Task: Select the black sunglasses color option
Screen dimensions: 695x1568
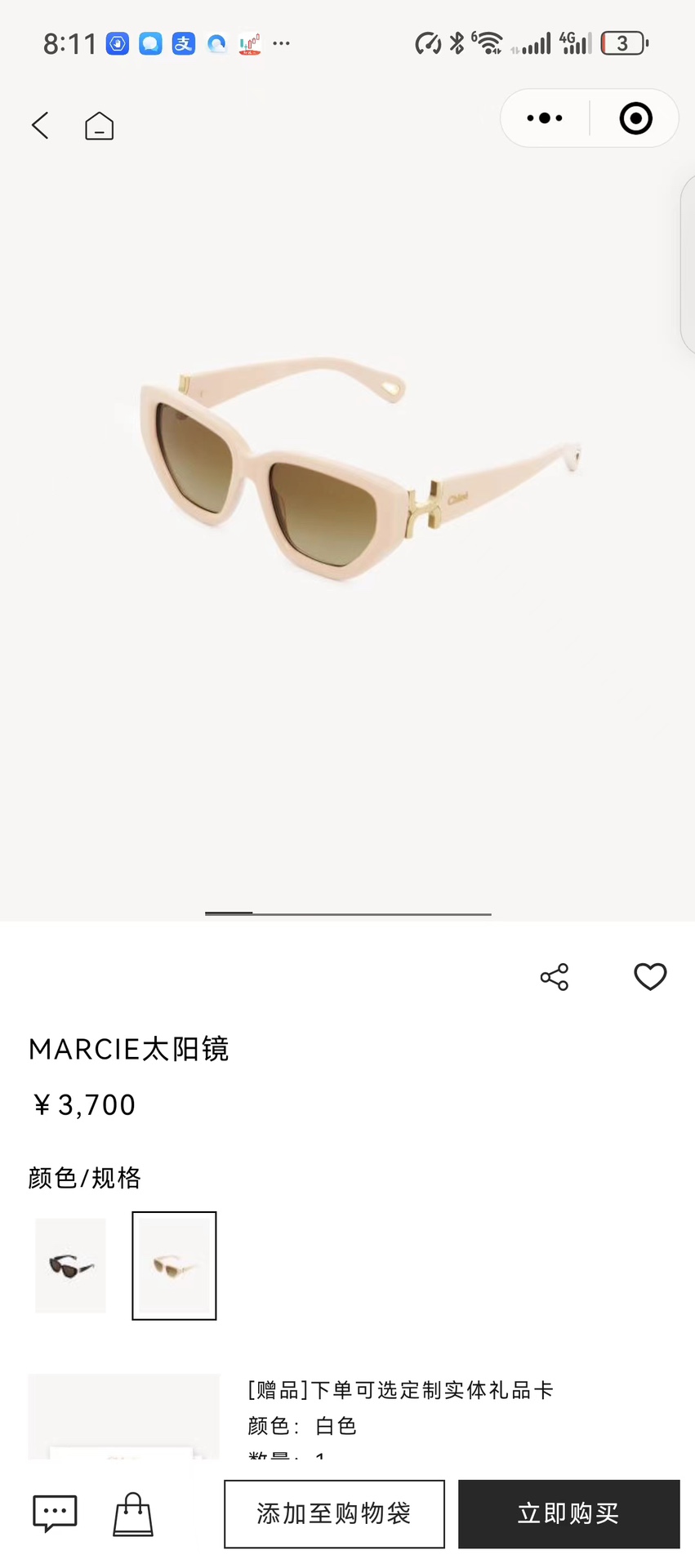Action: pos(71,1265)
